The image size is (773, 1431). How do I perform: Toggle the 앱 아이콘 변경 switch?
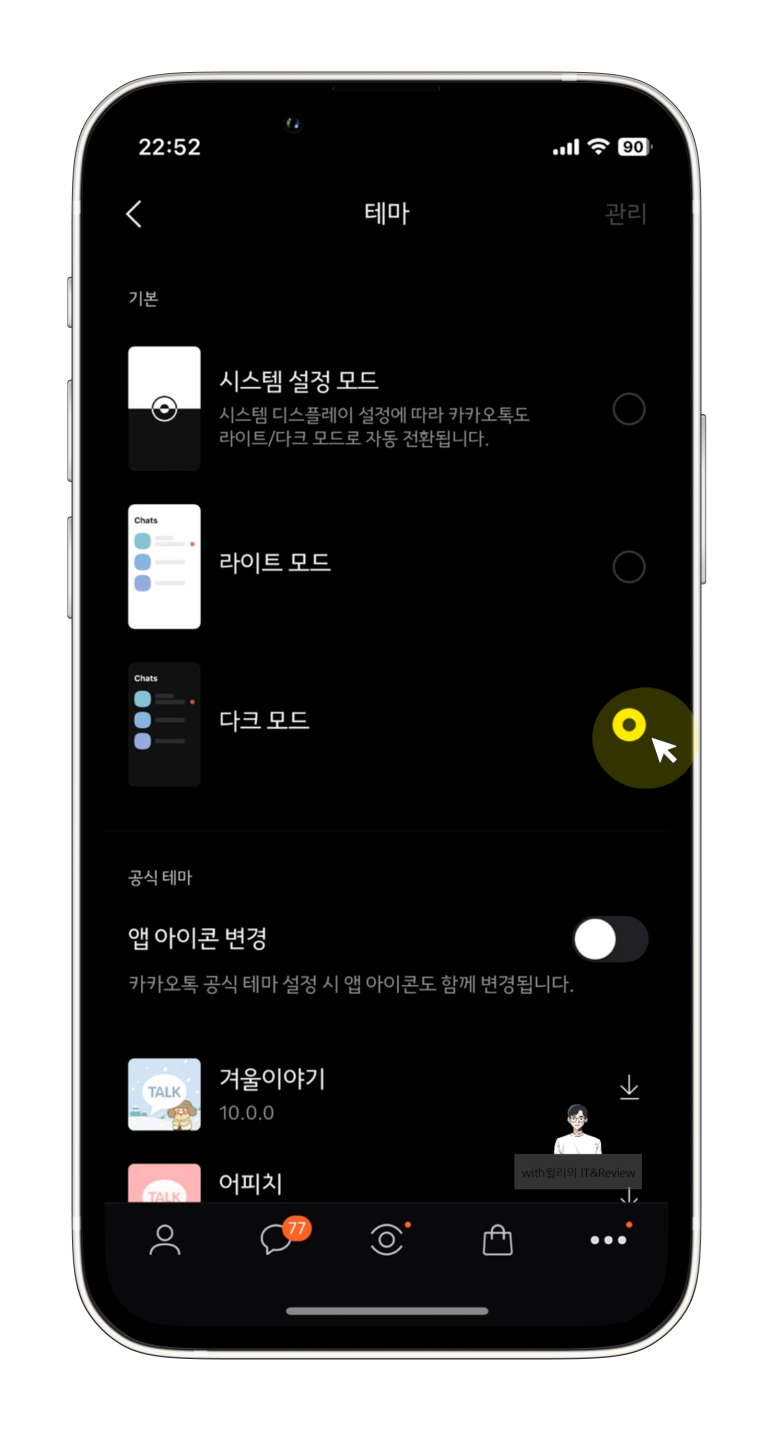pyautogui.click(x=610, y=940)
